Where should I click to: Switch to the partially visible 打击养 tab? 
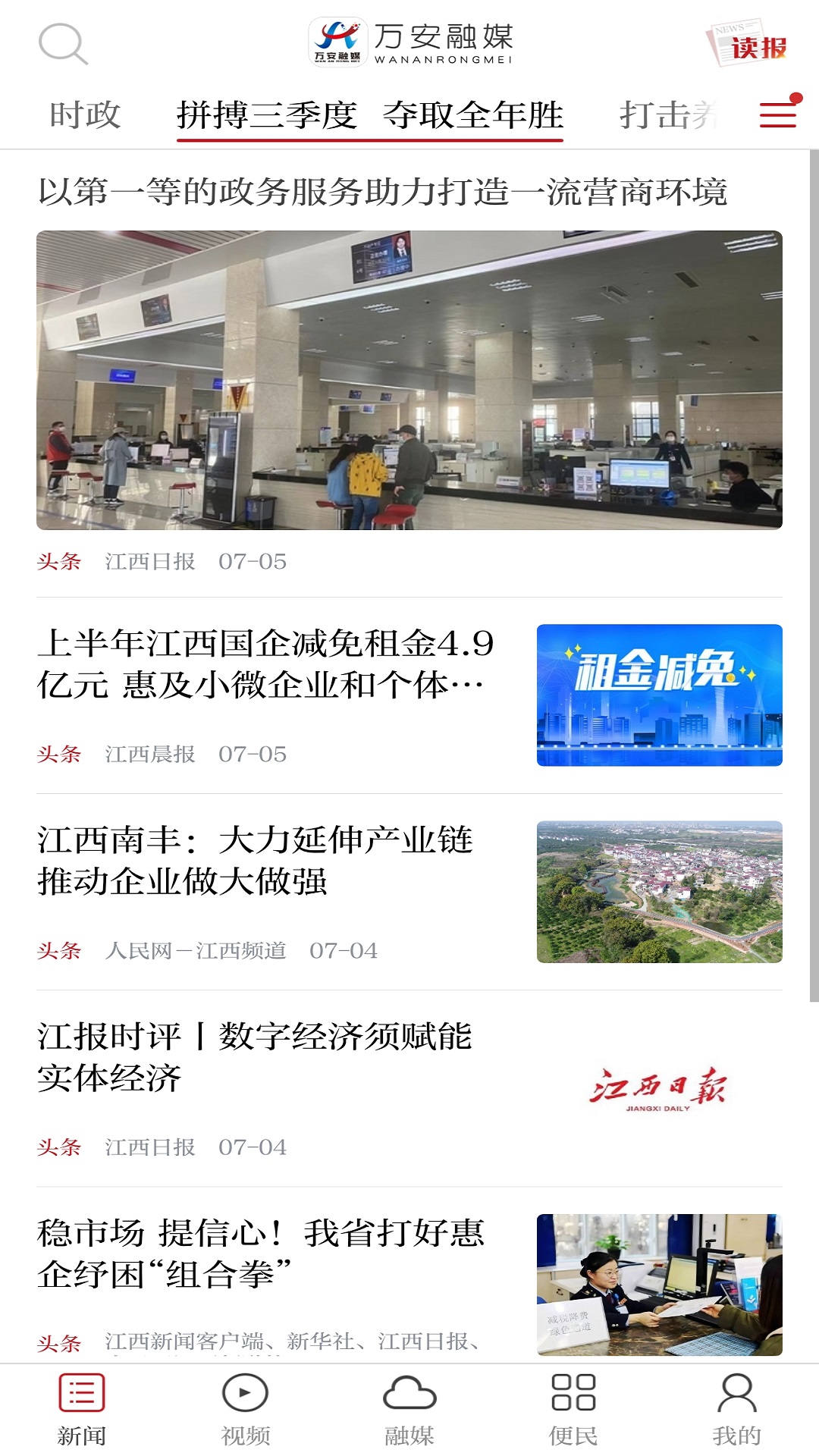(x=667, y=114)
